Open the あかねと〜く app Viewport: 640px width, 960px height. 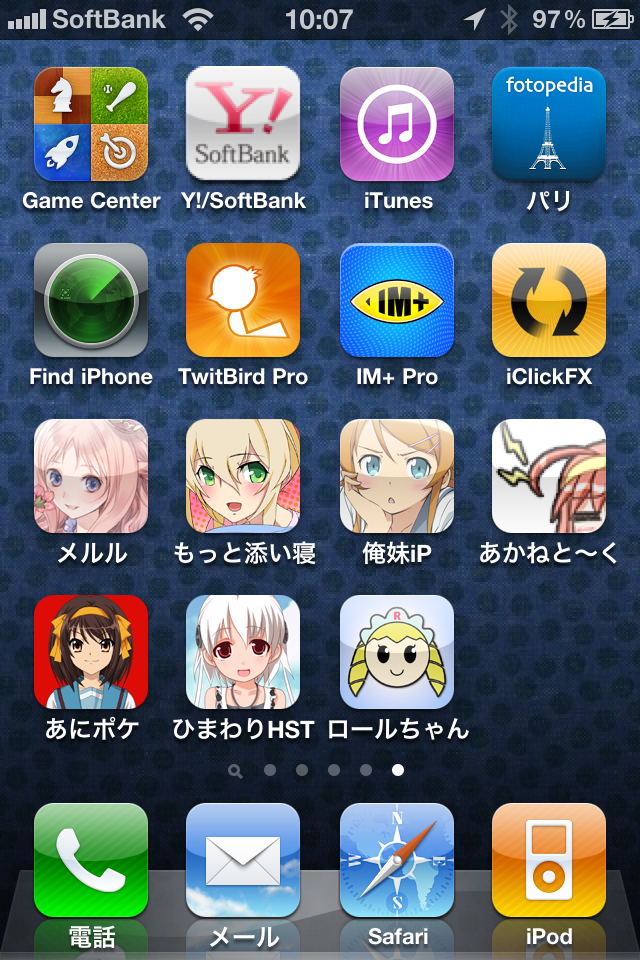(x=549, y=476)
